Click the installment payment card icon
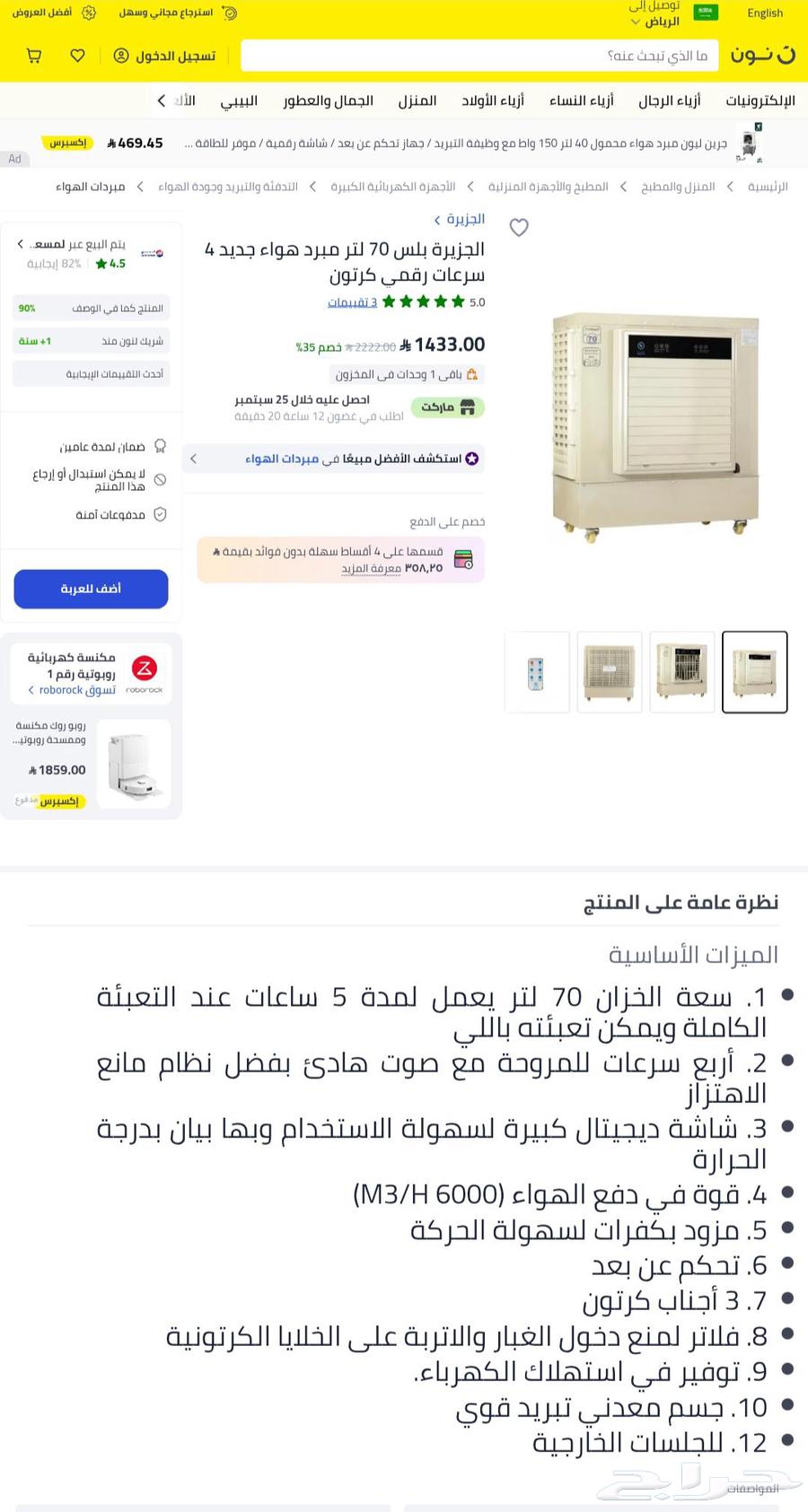Screen dimensions: 808x1512 coord(463,559)
